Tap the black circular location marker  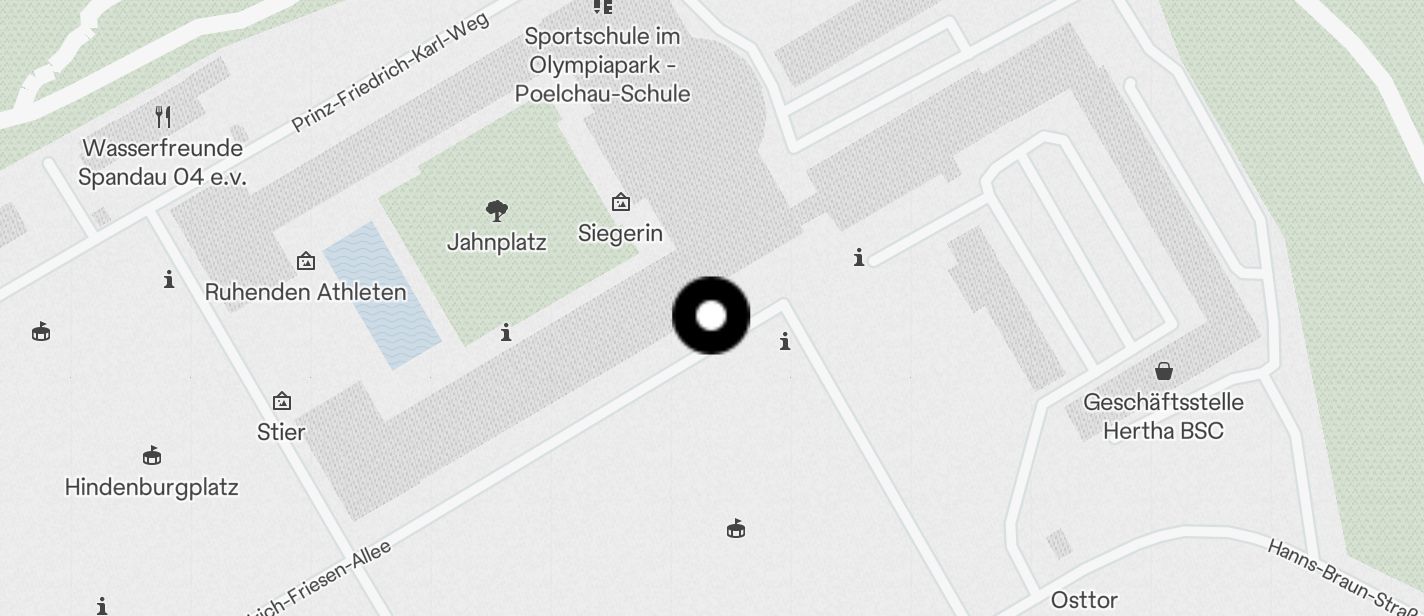coord(711,316)
